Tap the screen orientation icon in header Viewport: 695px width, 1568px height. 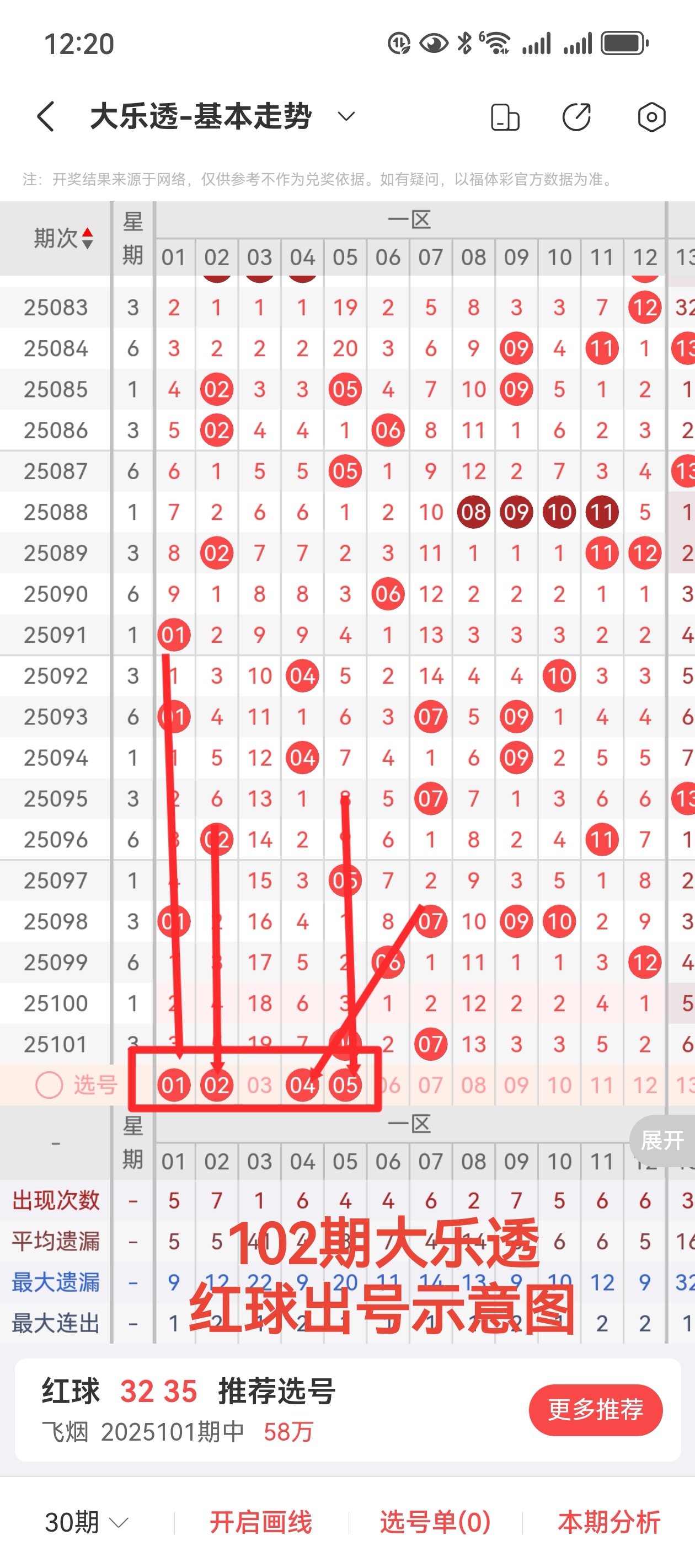pyautogui.click(x=505, y=117)
